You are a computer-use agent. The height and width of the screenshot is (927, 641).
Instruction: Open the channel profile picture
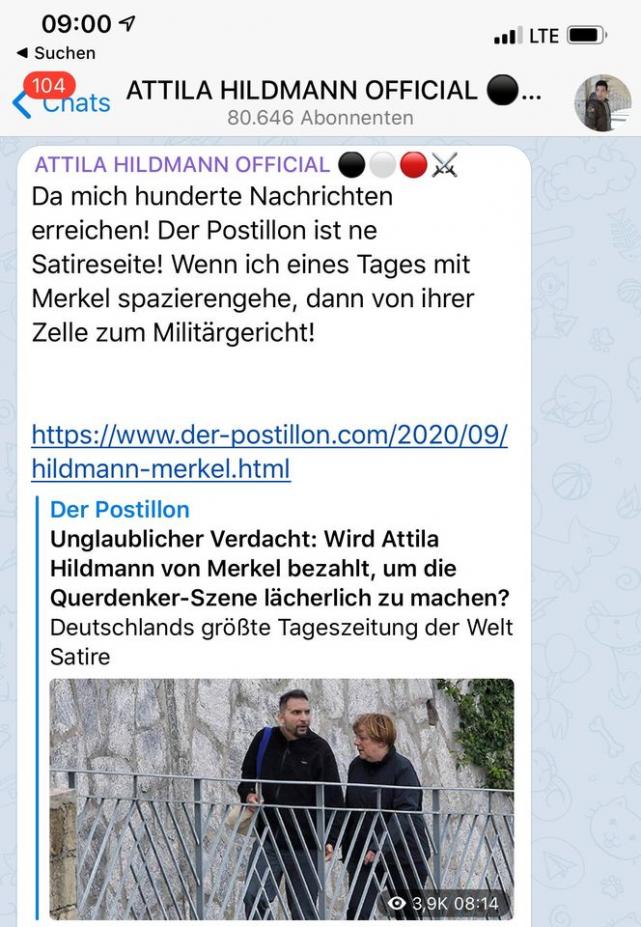tap(603, 103)
